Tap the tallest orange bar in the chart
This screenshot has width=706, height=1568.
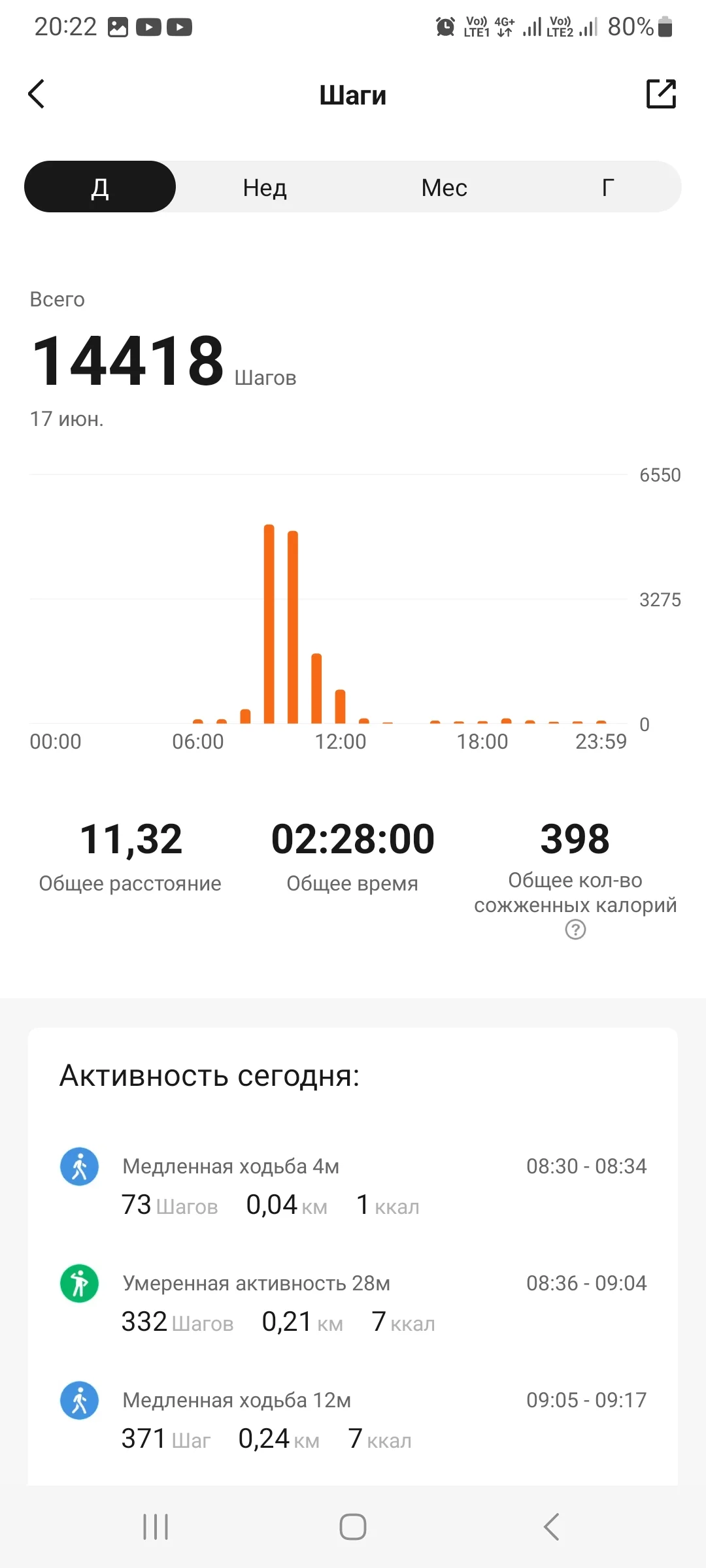pyautogui.click(x=269, y=621)
